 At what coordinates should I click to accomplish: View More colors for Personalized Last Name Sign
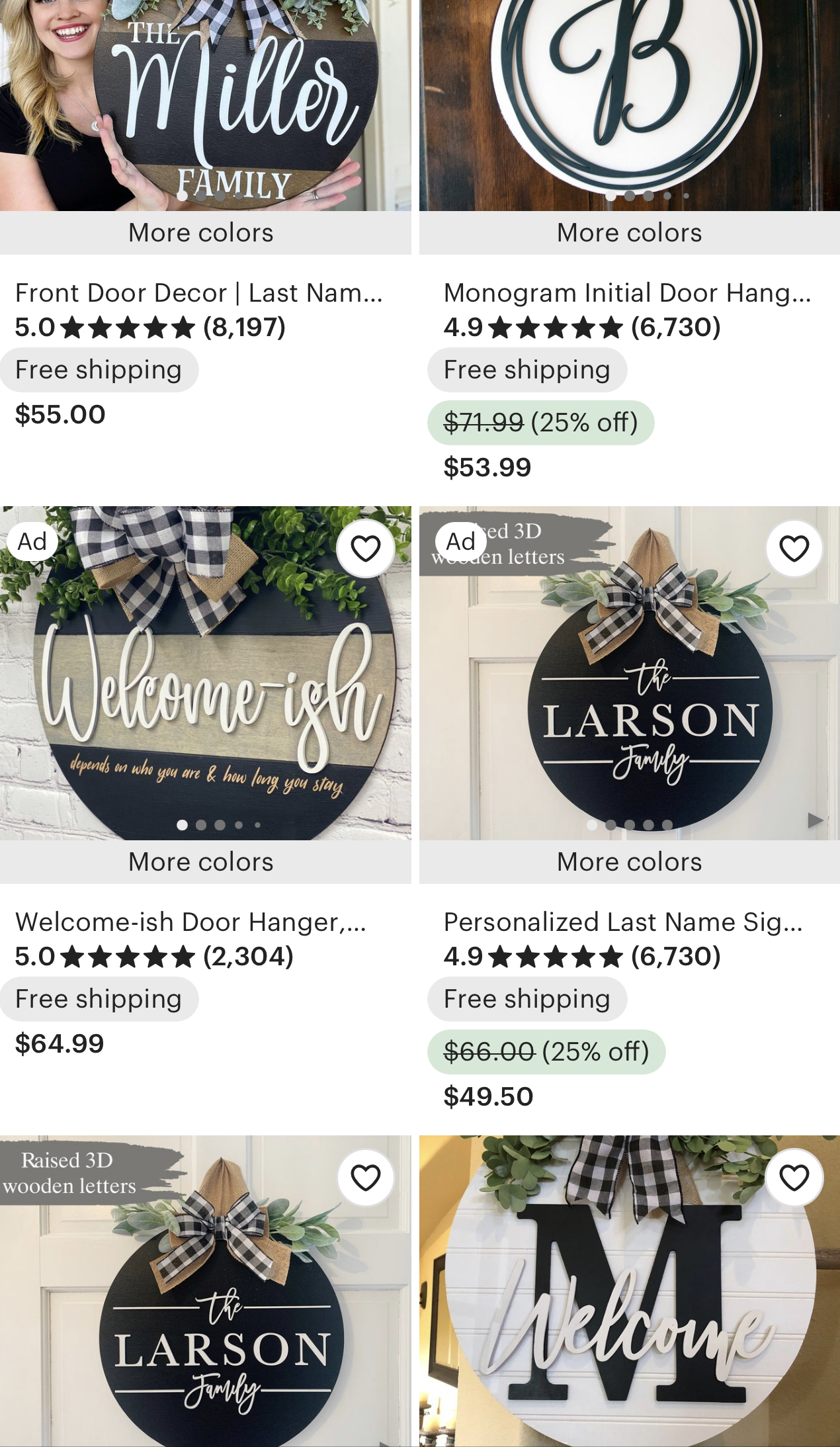(x=629, y=862)
